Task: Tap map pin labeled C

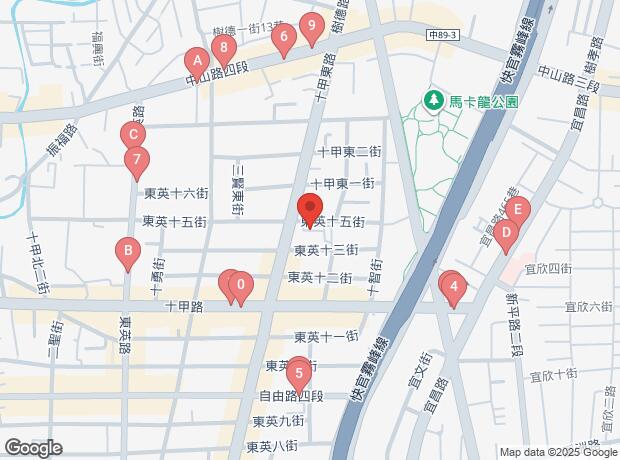Action: (133, 136)
